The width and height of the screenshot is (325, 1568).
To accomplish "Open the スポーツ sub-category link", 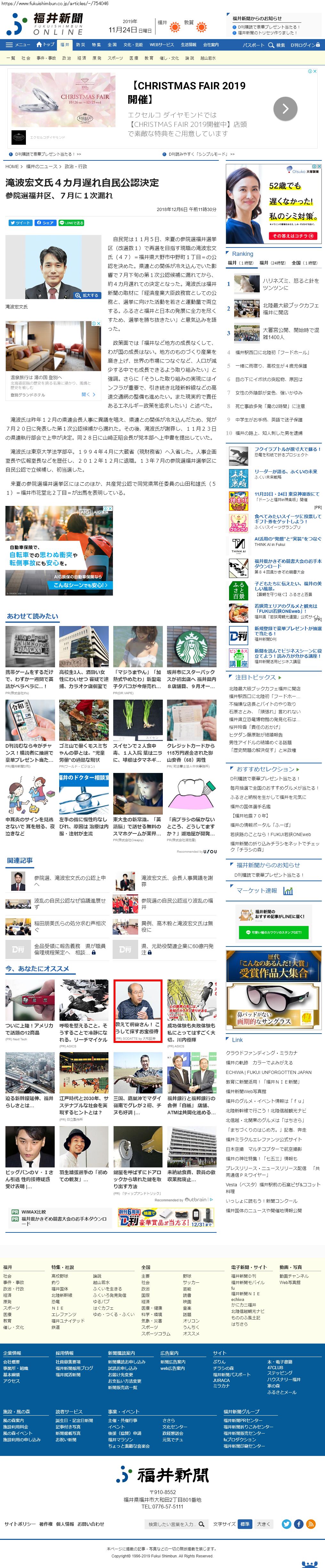I will pyautogui.click(x=115, y=58).
